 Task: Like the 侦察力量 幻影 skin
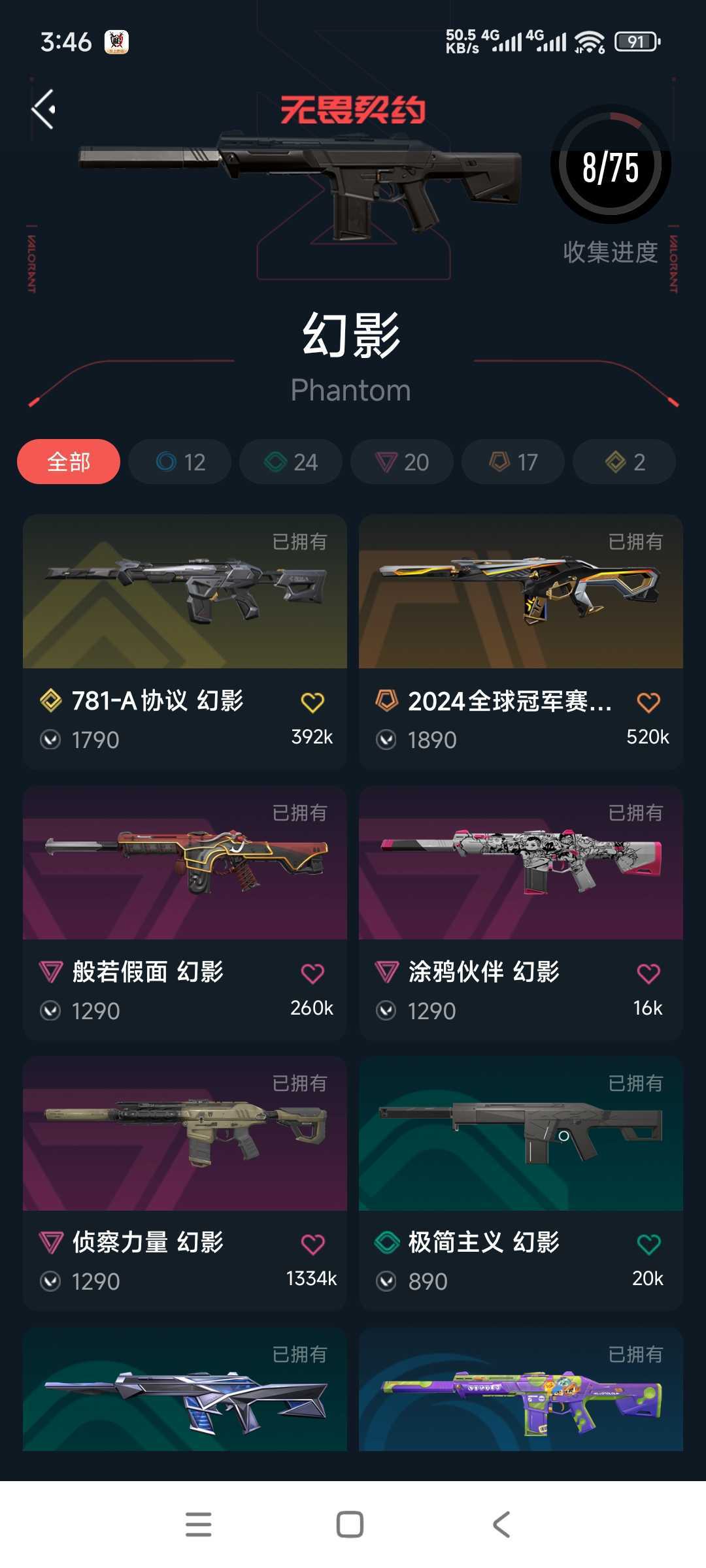tap(312, 1244)
